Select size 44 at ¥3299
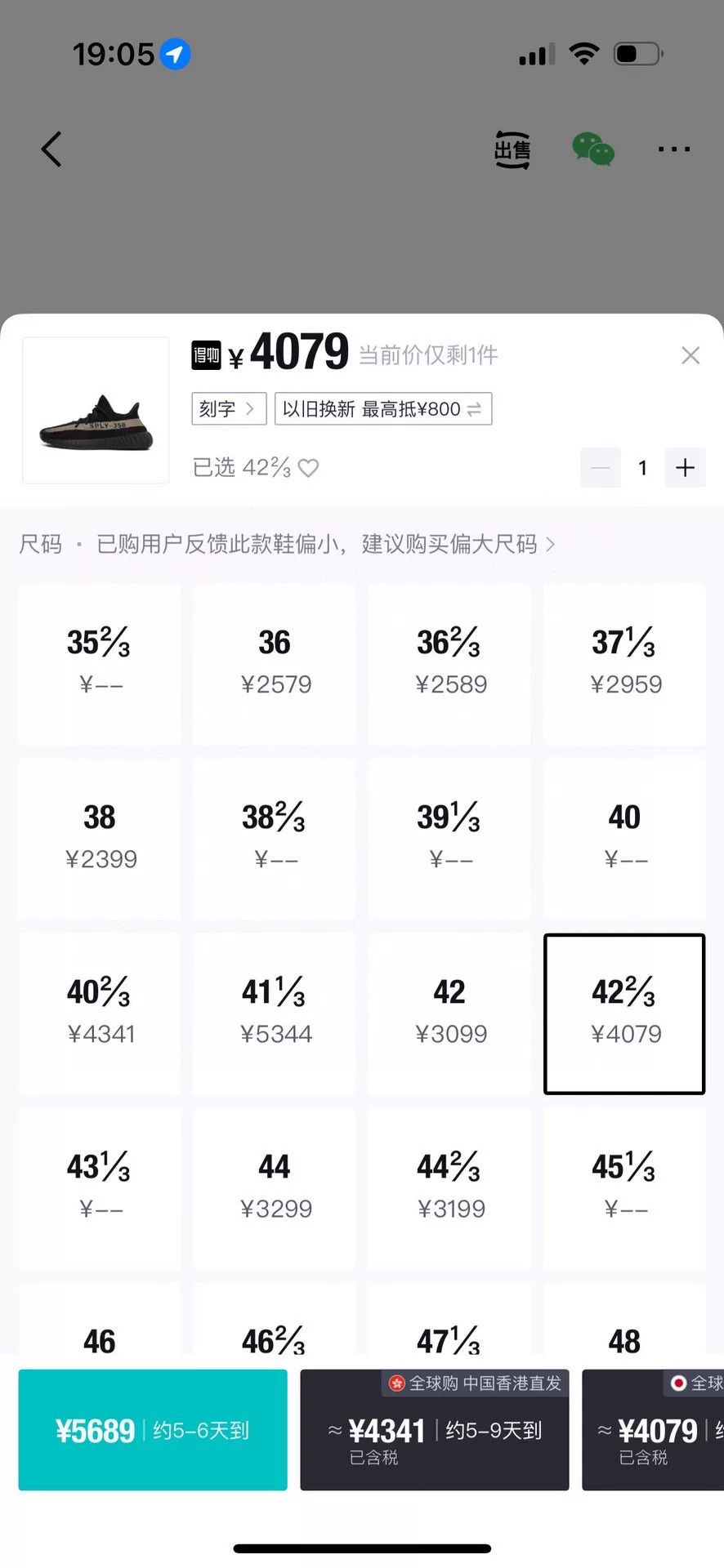Image resolution: width=724 pixels, height=1568 pixels. coord(275,1188)
